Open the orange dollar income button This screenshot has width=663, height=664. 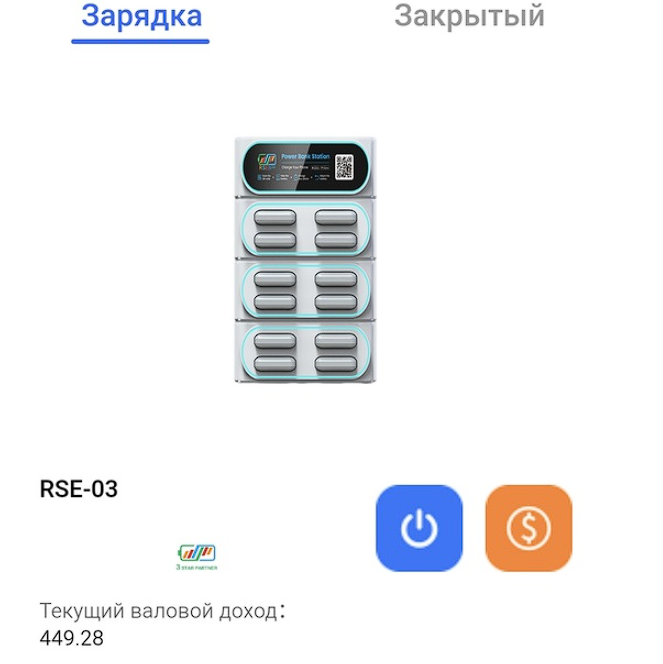point(528,528)
